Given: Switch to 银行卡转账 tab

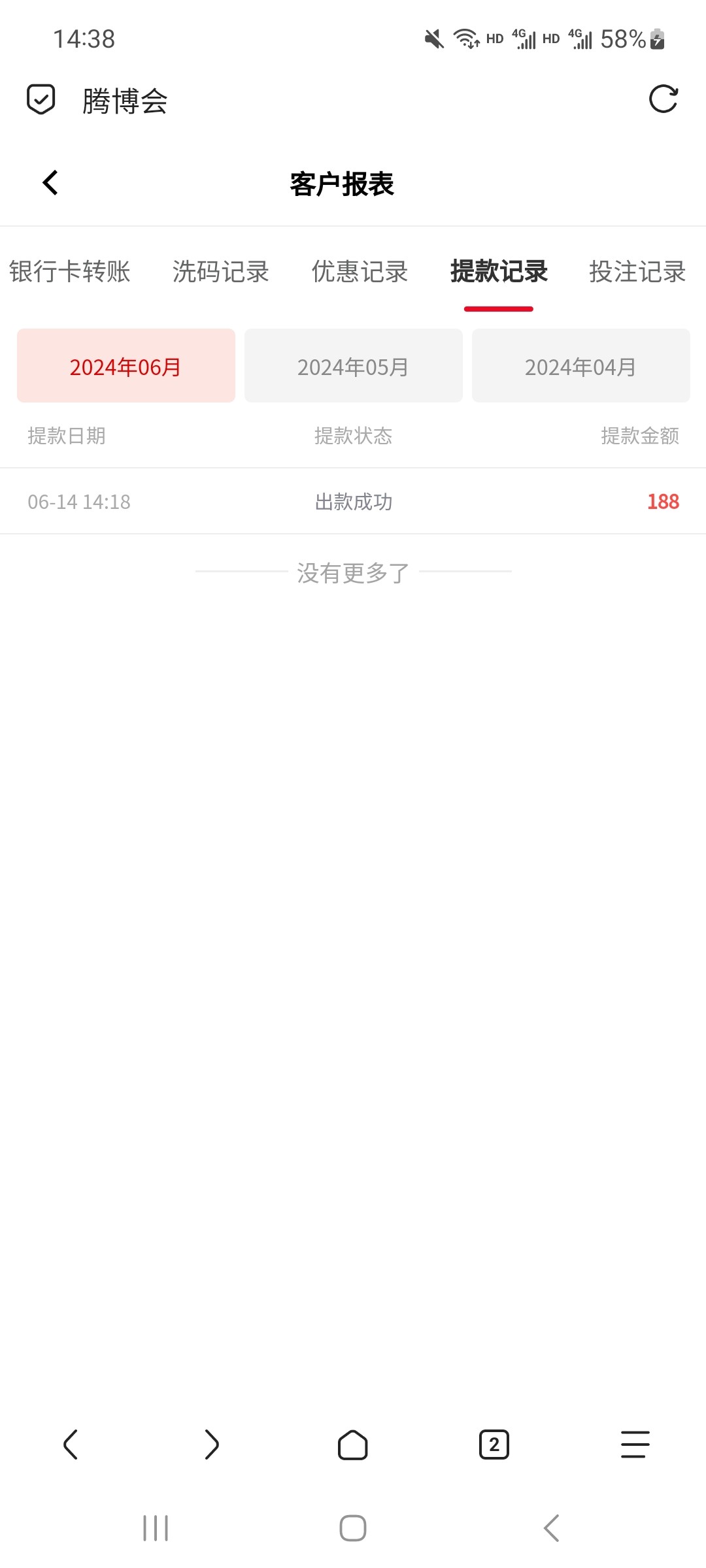Looking at the screenshot, I should 70,272.
